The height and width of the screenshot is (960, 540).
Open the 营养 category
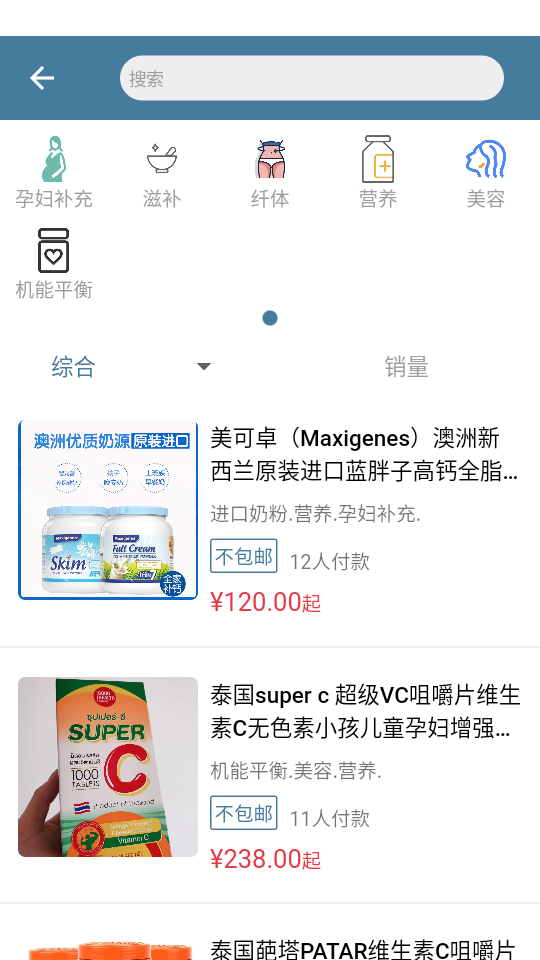click(x=378, y=172)
